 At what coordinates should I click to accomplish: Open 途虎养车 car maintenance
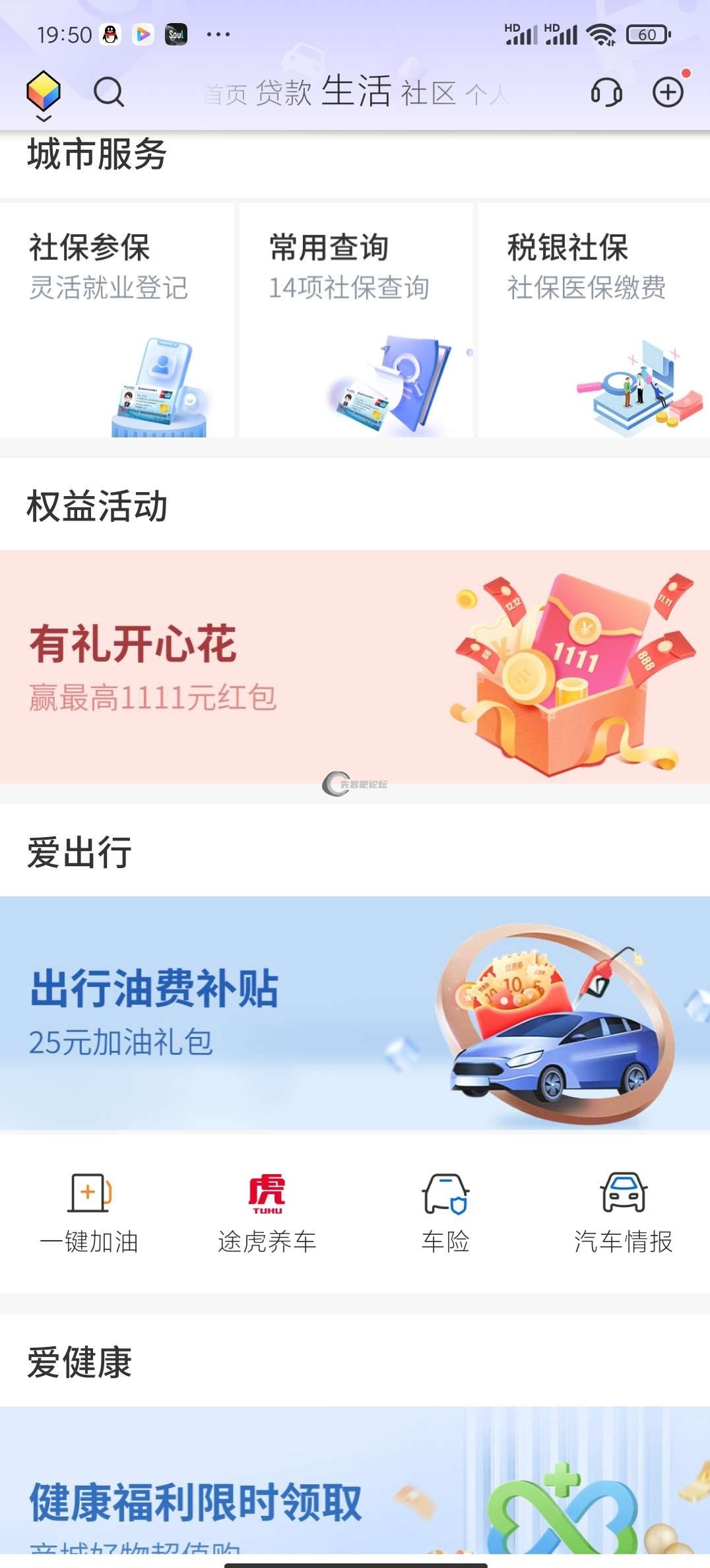[x=267, y=1212]
